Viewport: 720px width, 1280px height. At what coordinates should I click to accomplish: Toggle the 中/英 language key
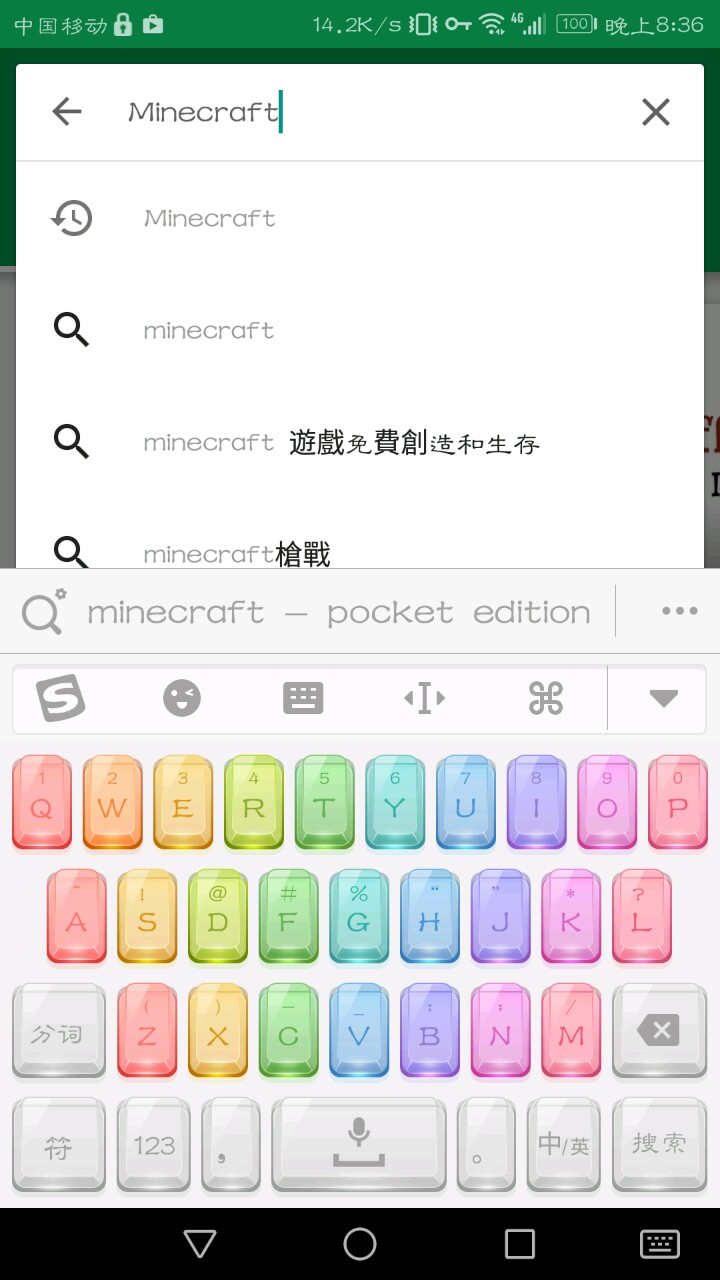tap(563, 1144)
